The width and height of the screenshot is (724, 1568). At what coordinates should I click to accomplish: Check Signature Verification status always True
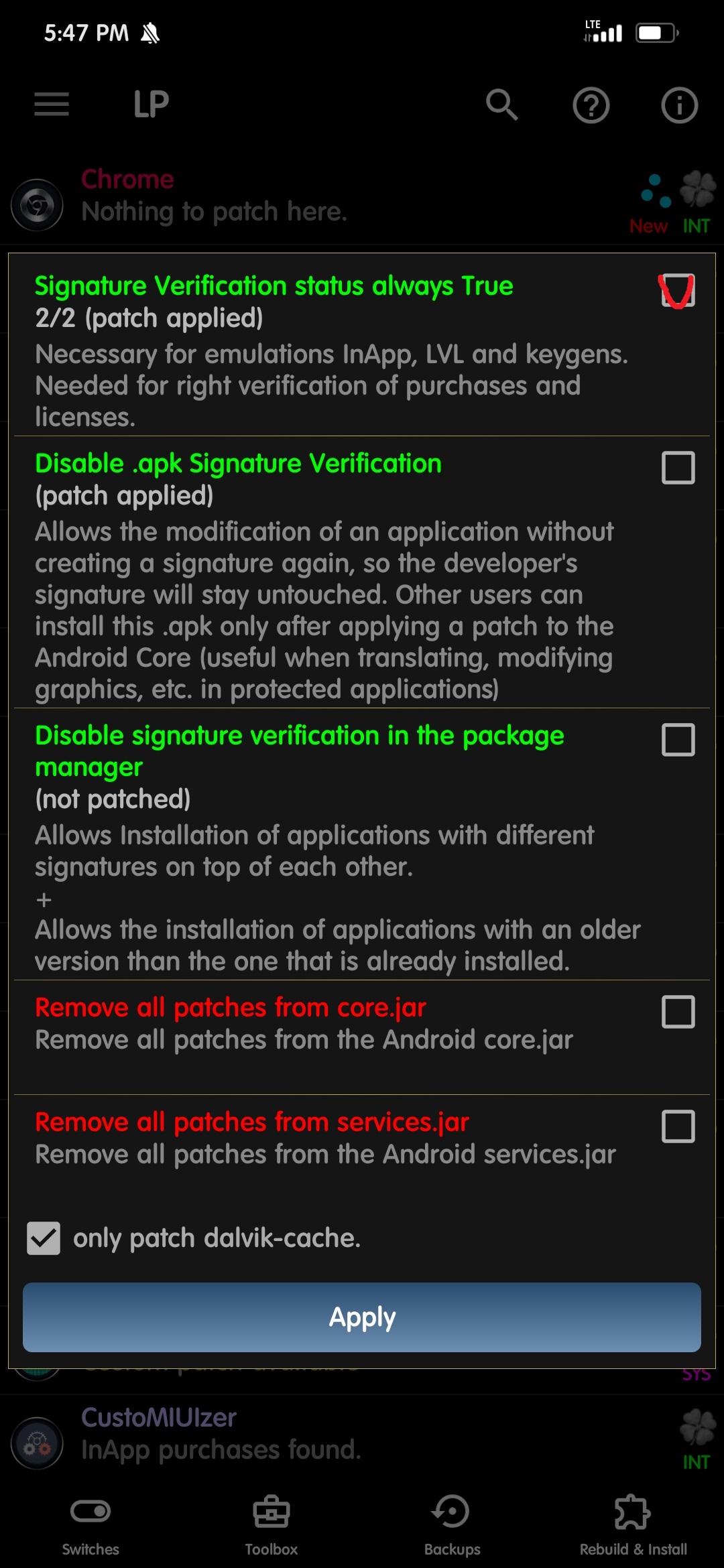pyautogui.click(x=678, y=291)
